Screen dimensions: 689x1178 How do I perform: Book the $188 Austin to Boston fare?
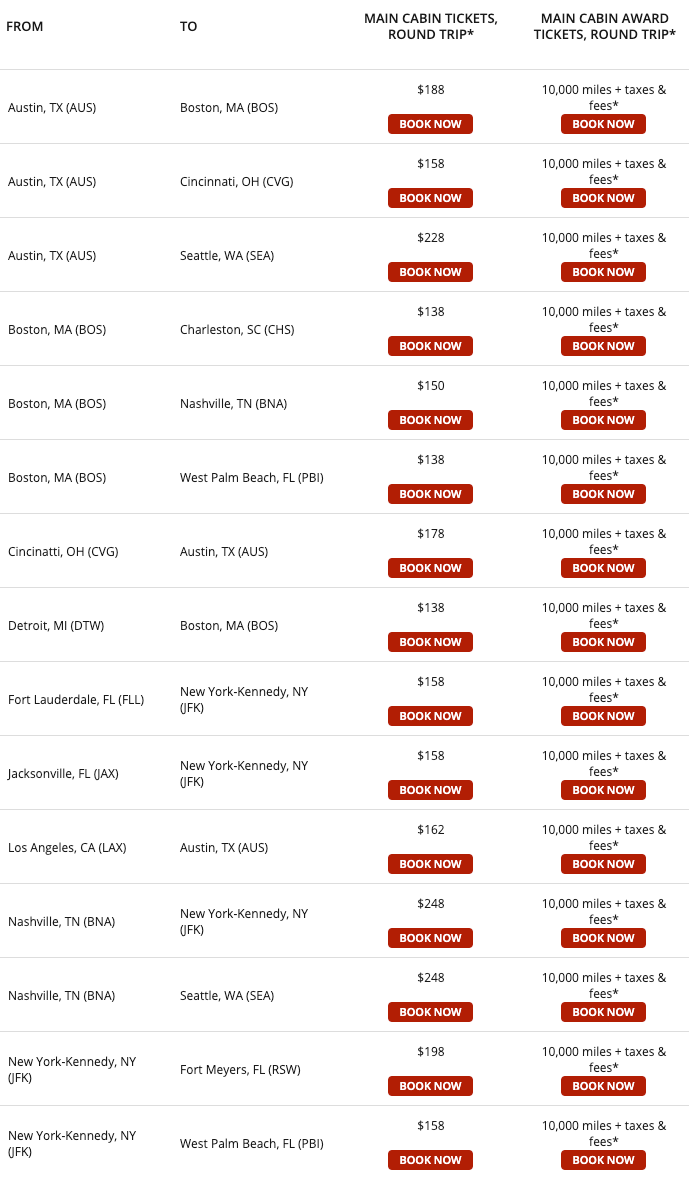tap(430, 124)
